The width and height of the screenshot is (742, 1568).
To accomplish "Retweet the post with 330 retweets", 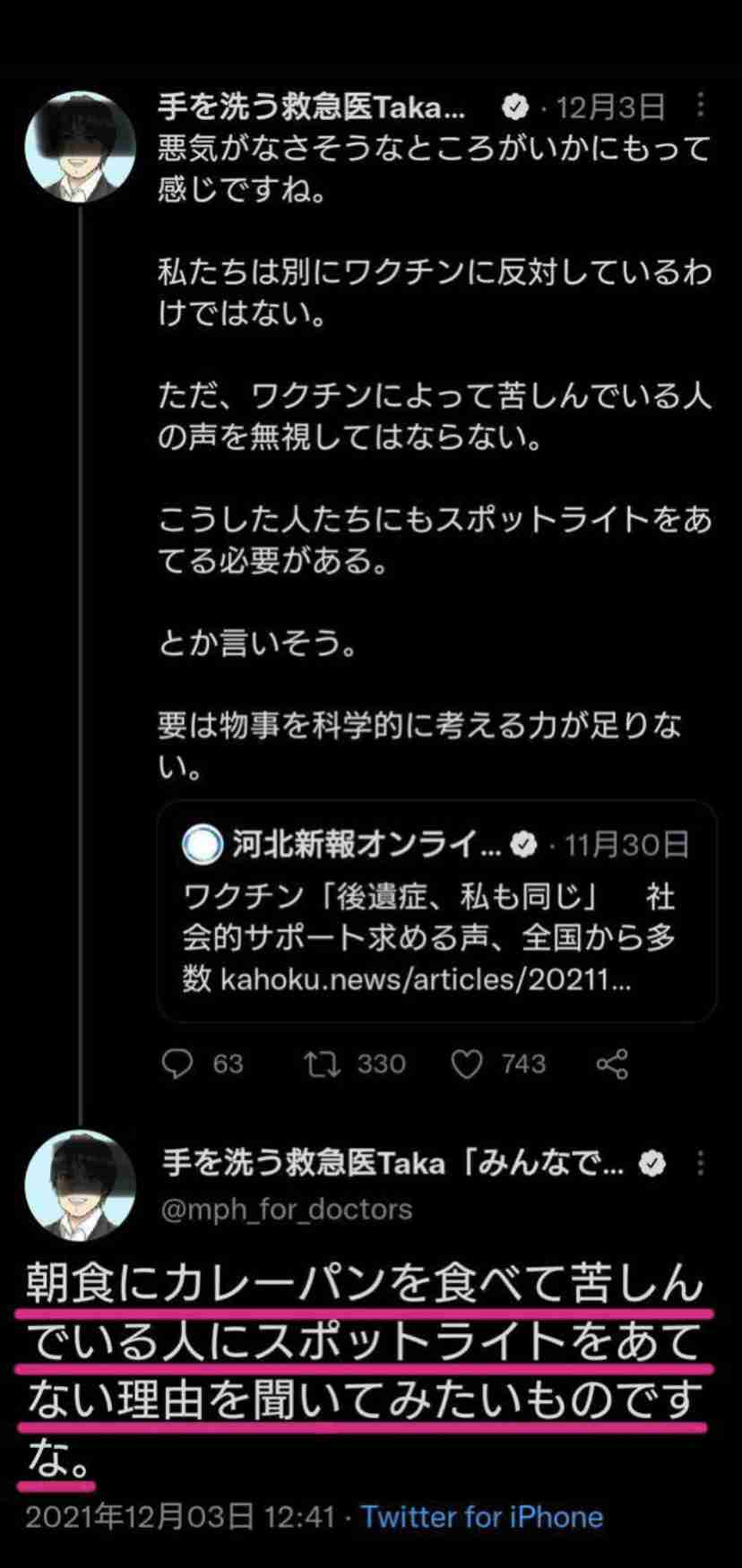I will click(x=322, y=1064).
